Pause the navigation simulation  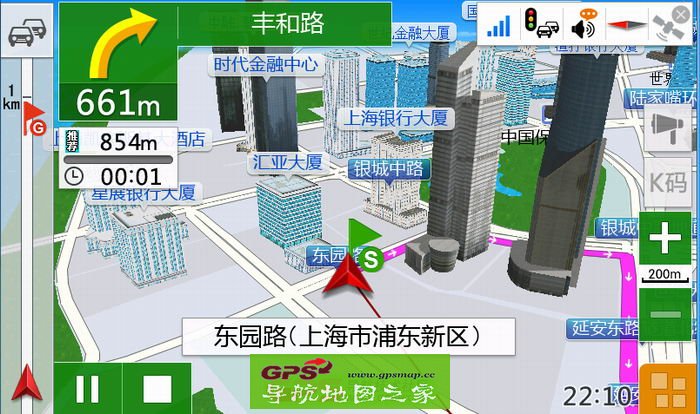point(88,388)
